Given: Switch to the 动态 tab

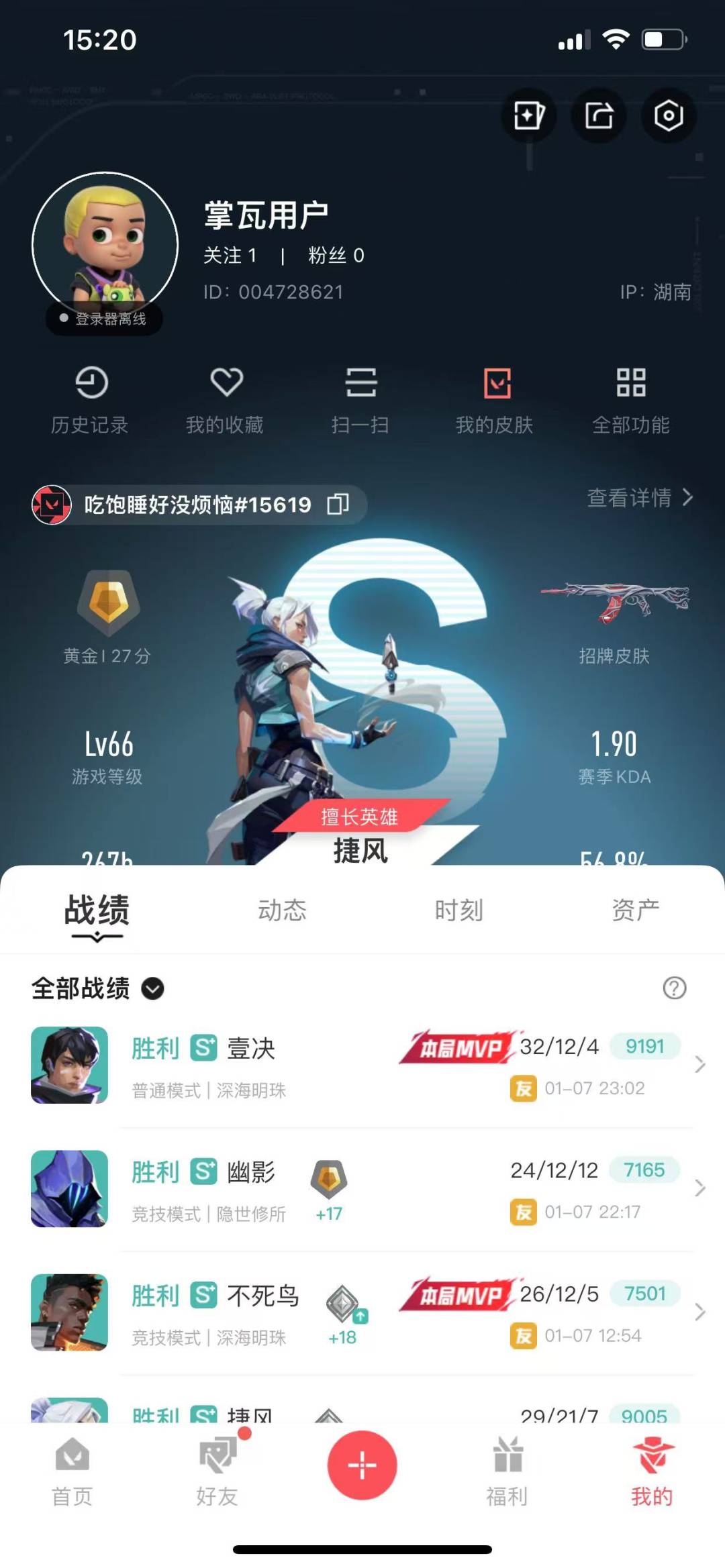Looking at the screenshot, I should [283, 910].
